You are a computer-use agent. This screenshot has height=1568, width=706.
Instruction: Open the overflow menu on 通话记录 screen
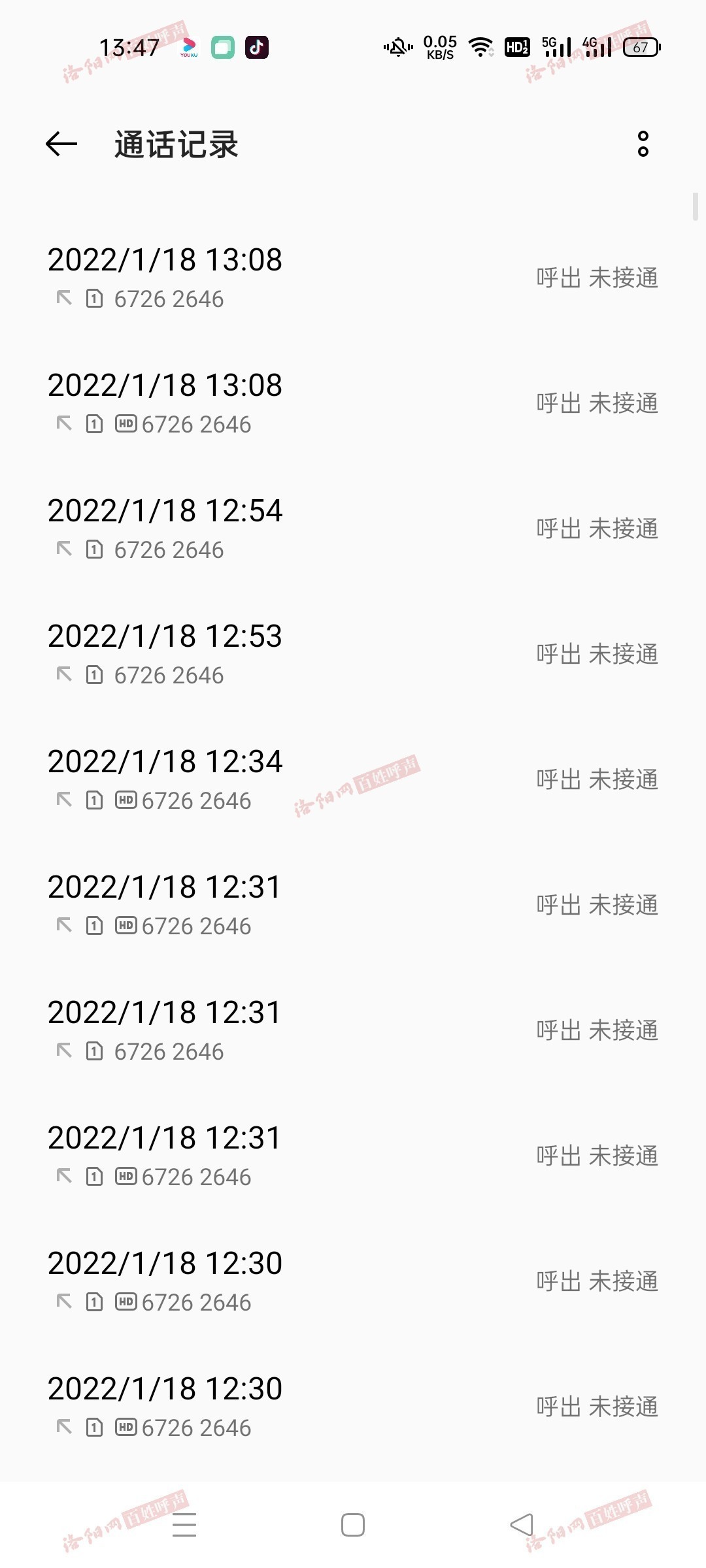643,145
